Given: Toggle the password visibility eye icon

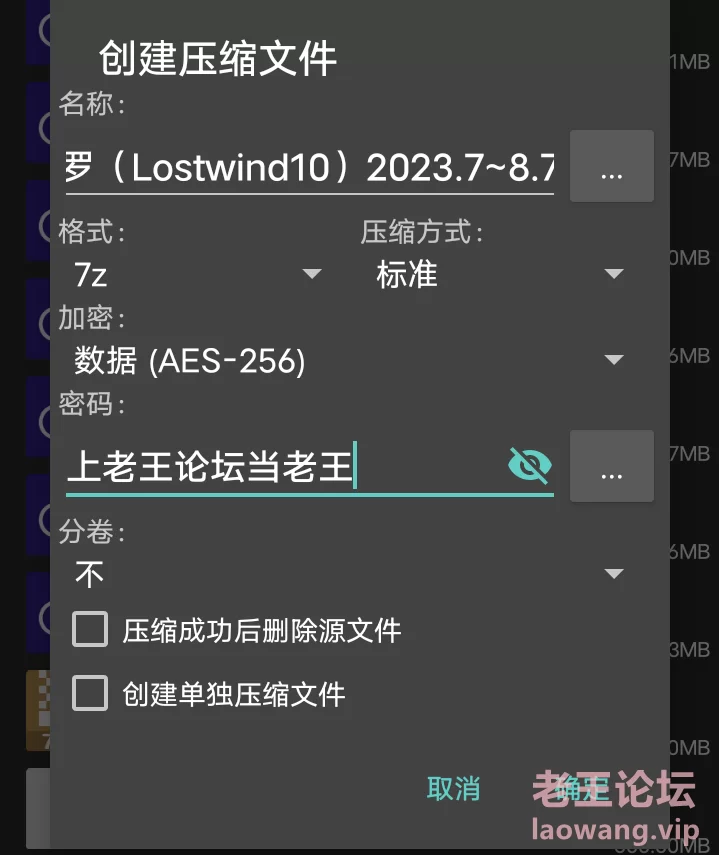Looking at the screenshot, I should (529, 465).
